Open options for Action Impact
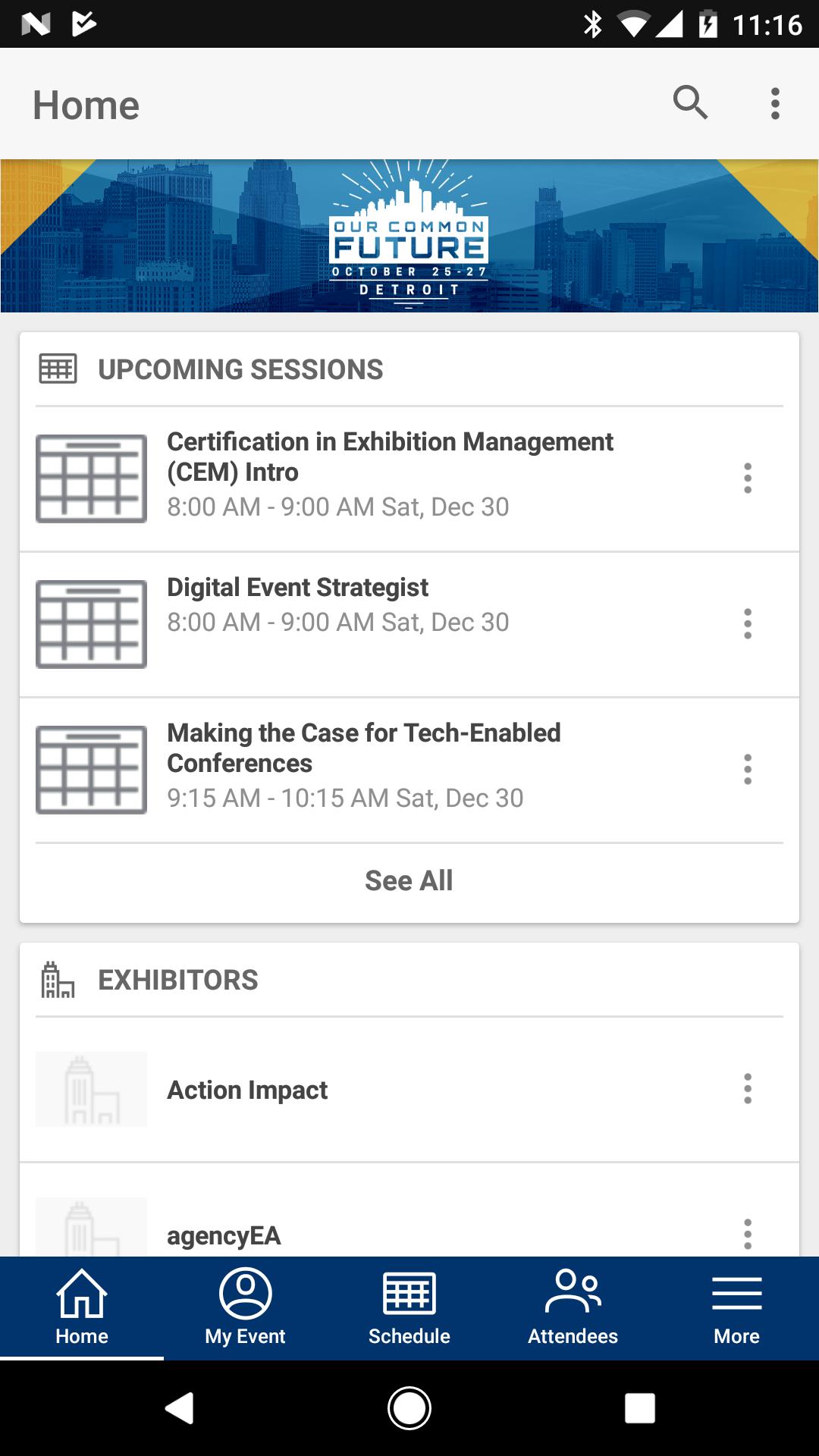Screen dimensions: 819x1456 pos(748,1088)
